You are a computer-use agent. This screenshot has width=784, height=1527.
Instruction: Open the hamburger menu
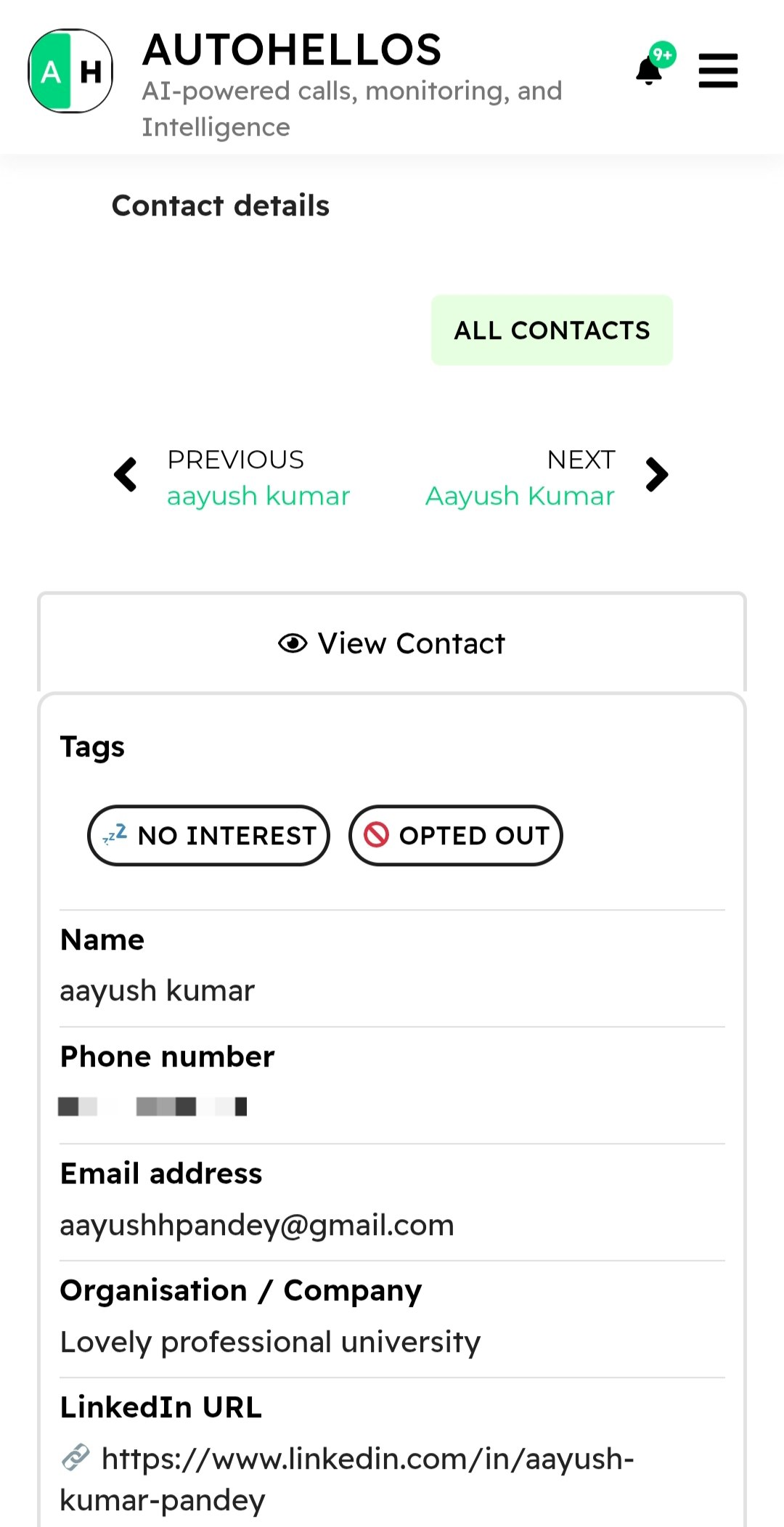718,70
